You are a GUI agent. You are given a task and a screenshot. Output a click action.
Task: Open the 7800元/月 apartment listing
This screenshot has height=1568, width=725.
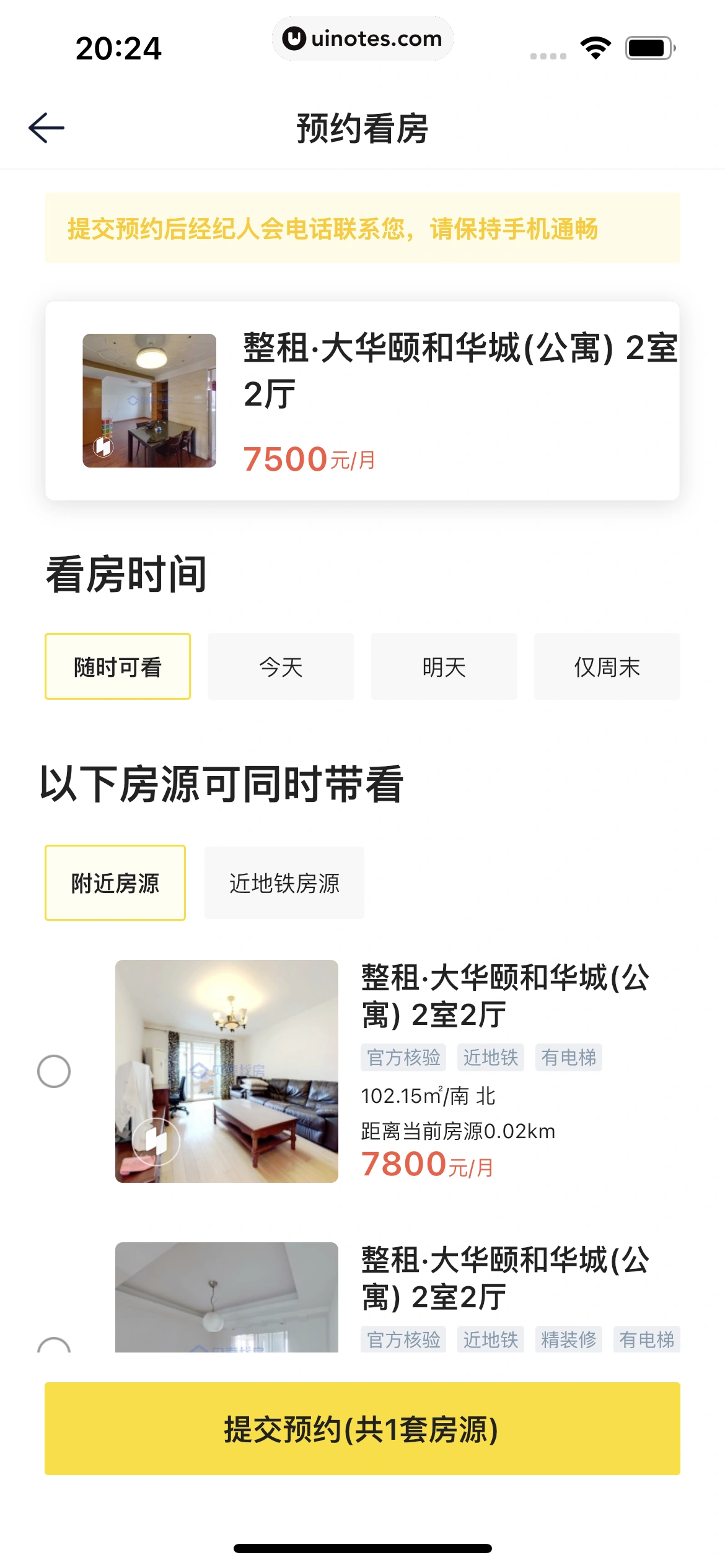[505, 996]
